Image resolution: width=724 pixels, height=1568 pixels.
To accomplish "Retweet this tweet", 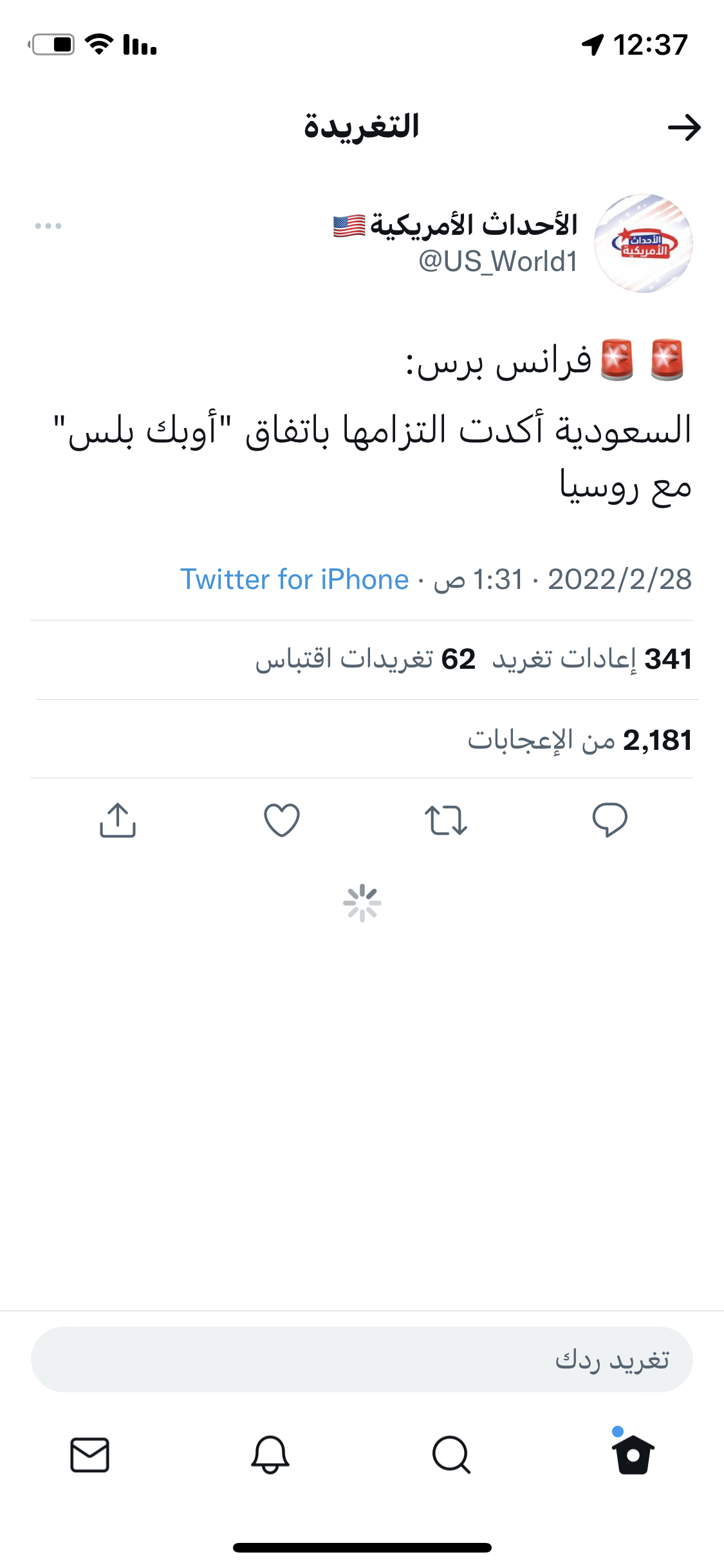I will pos(445,820).
